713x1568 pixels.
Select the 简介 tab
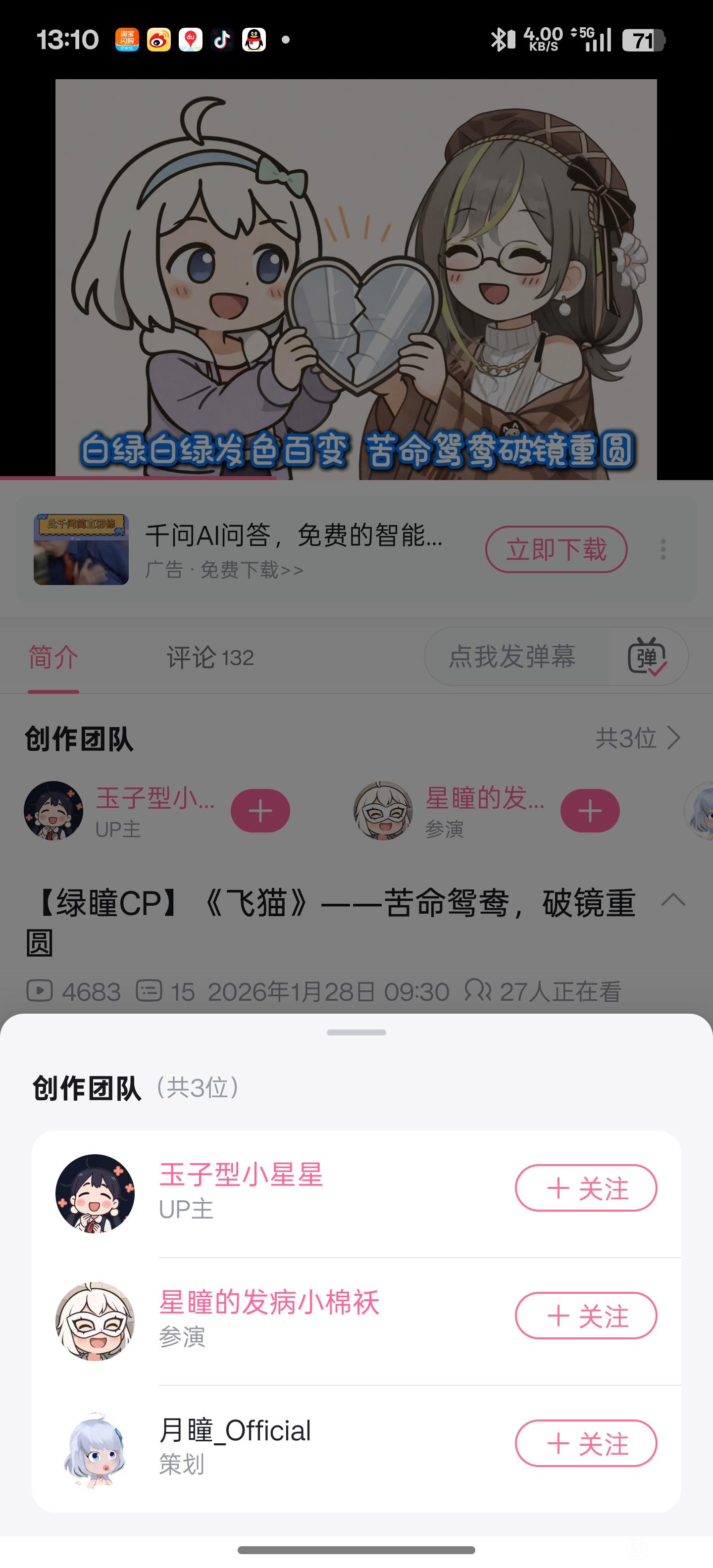coord(53,657)
